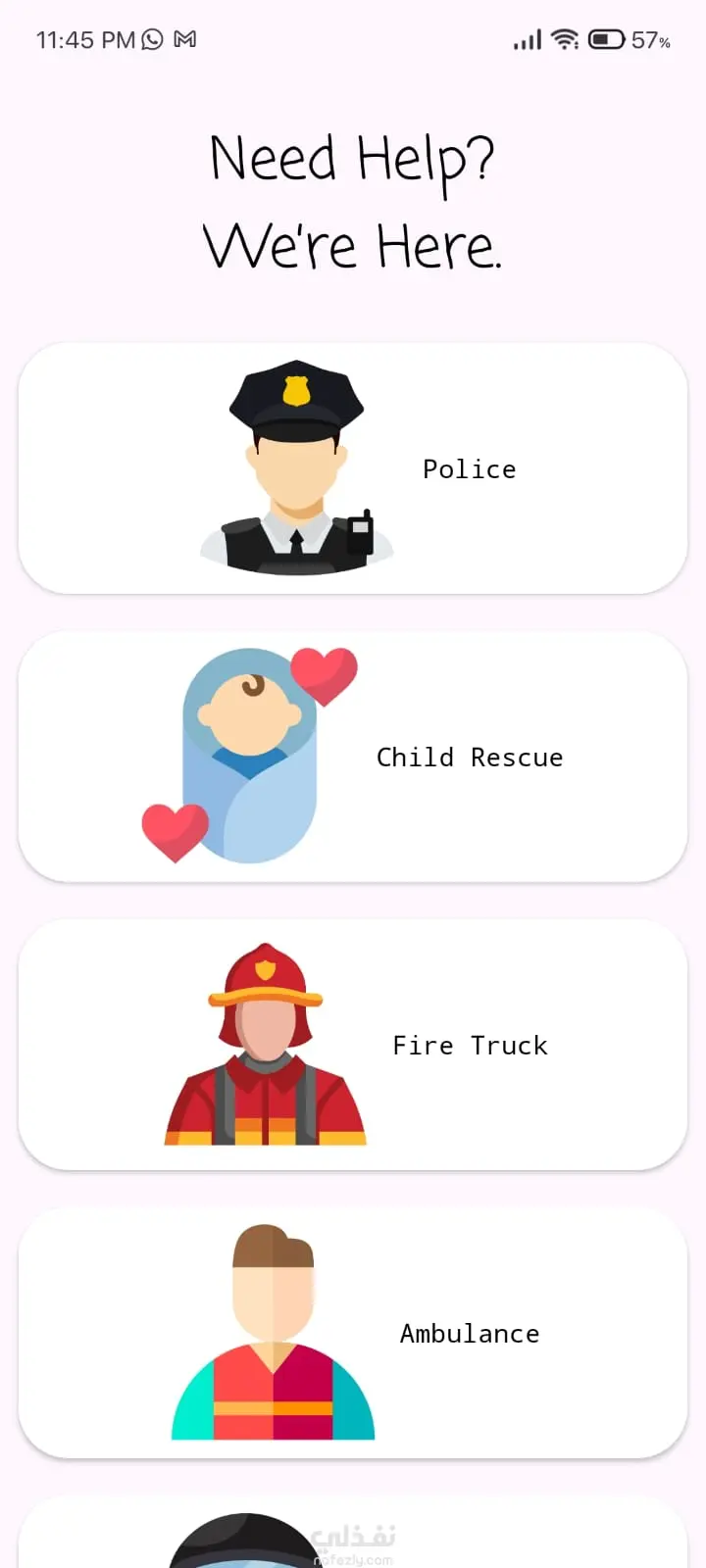Choose the Ambulance card

click(x=353, y=1333)
